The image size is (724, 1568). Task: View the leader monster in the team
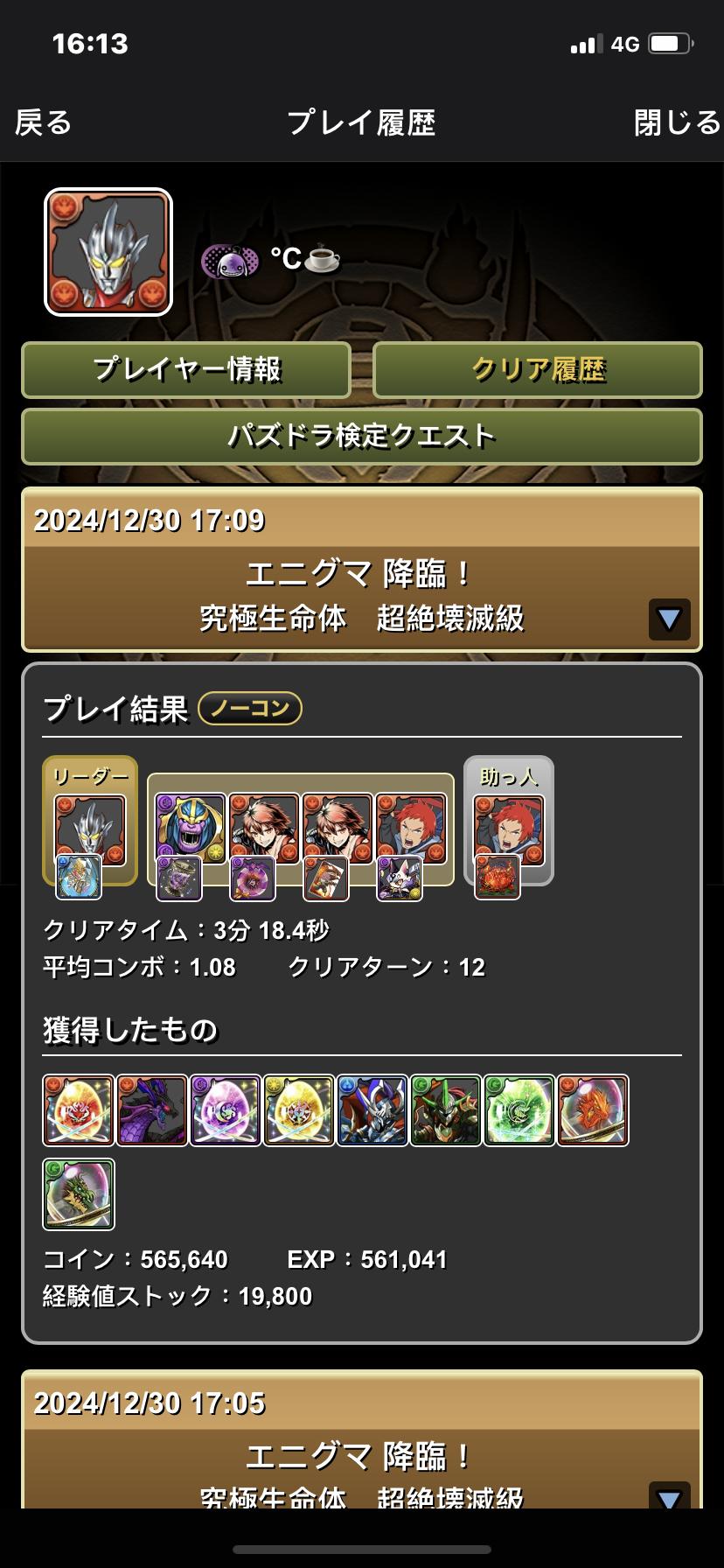click(90, 829)
